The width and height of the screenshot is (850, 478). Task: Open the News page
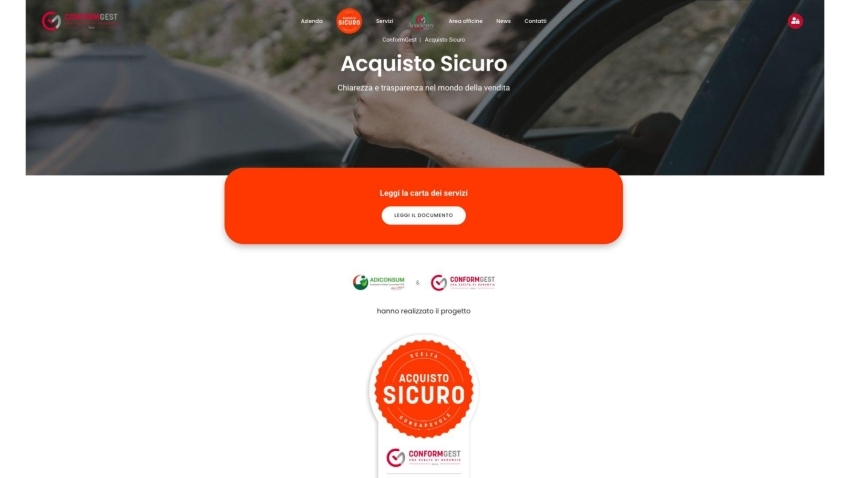(503, 21)
